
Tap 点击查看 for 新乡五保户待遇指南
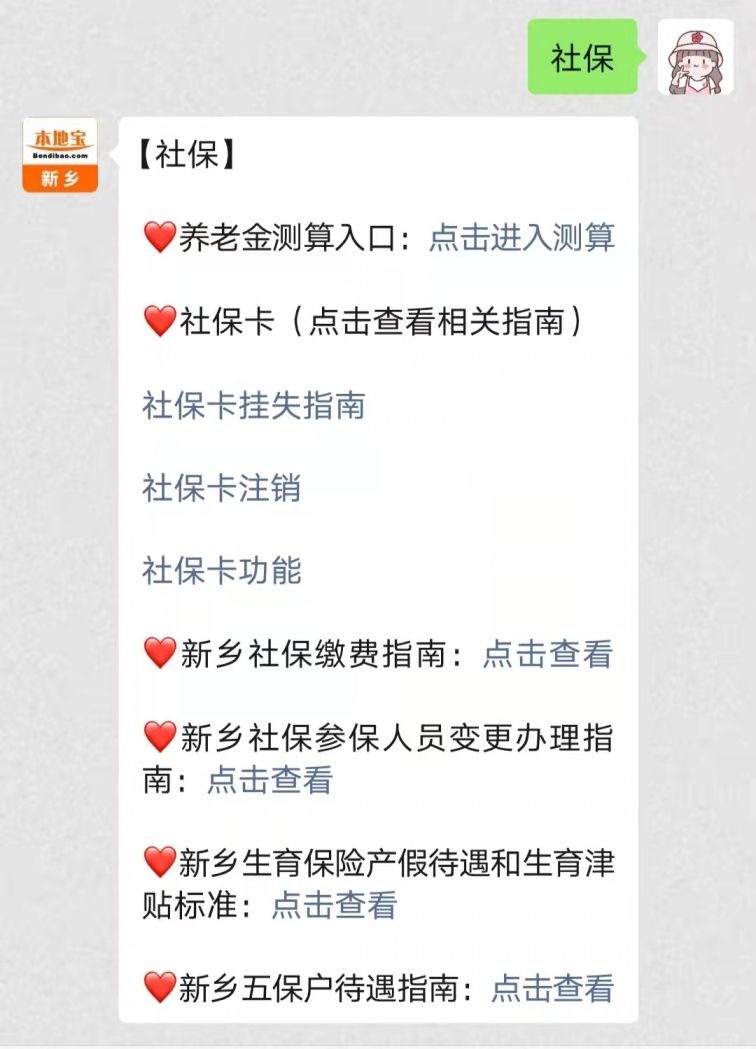(x=551, y=988)
